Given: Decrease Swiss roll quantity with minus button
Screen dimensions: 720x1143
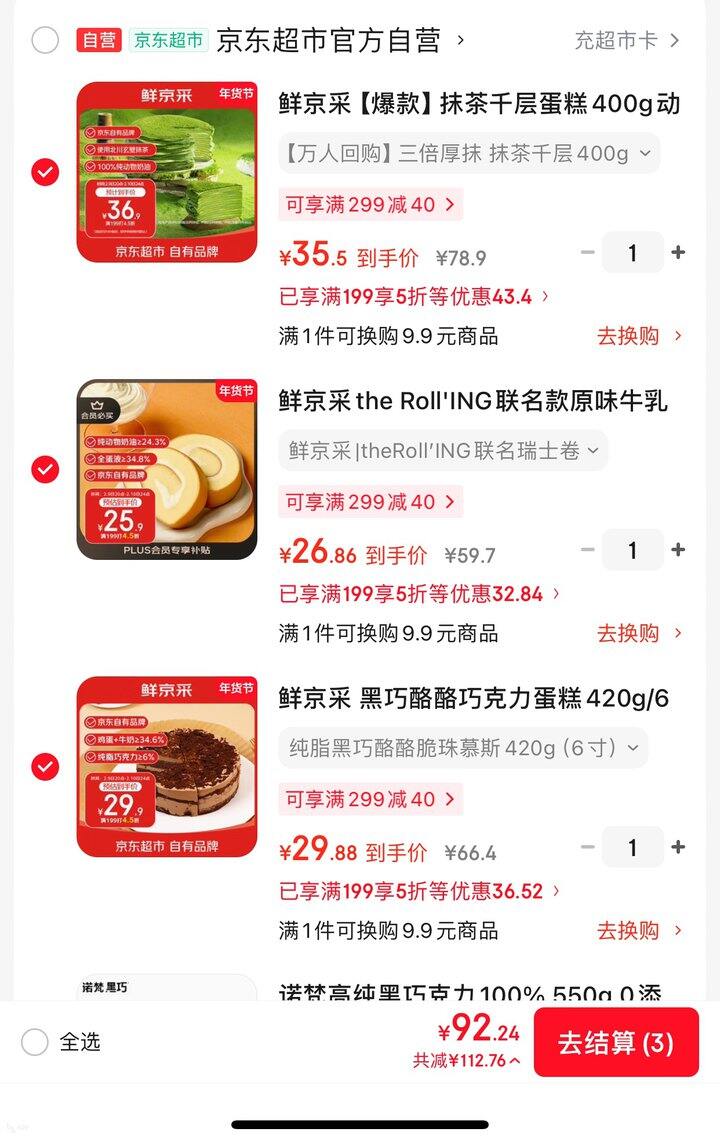Looking at the screenshot, I should click(x=586, y=550).
